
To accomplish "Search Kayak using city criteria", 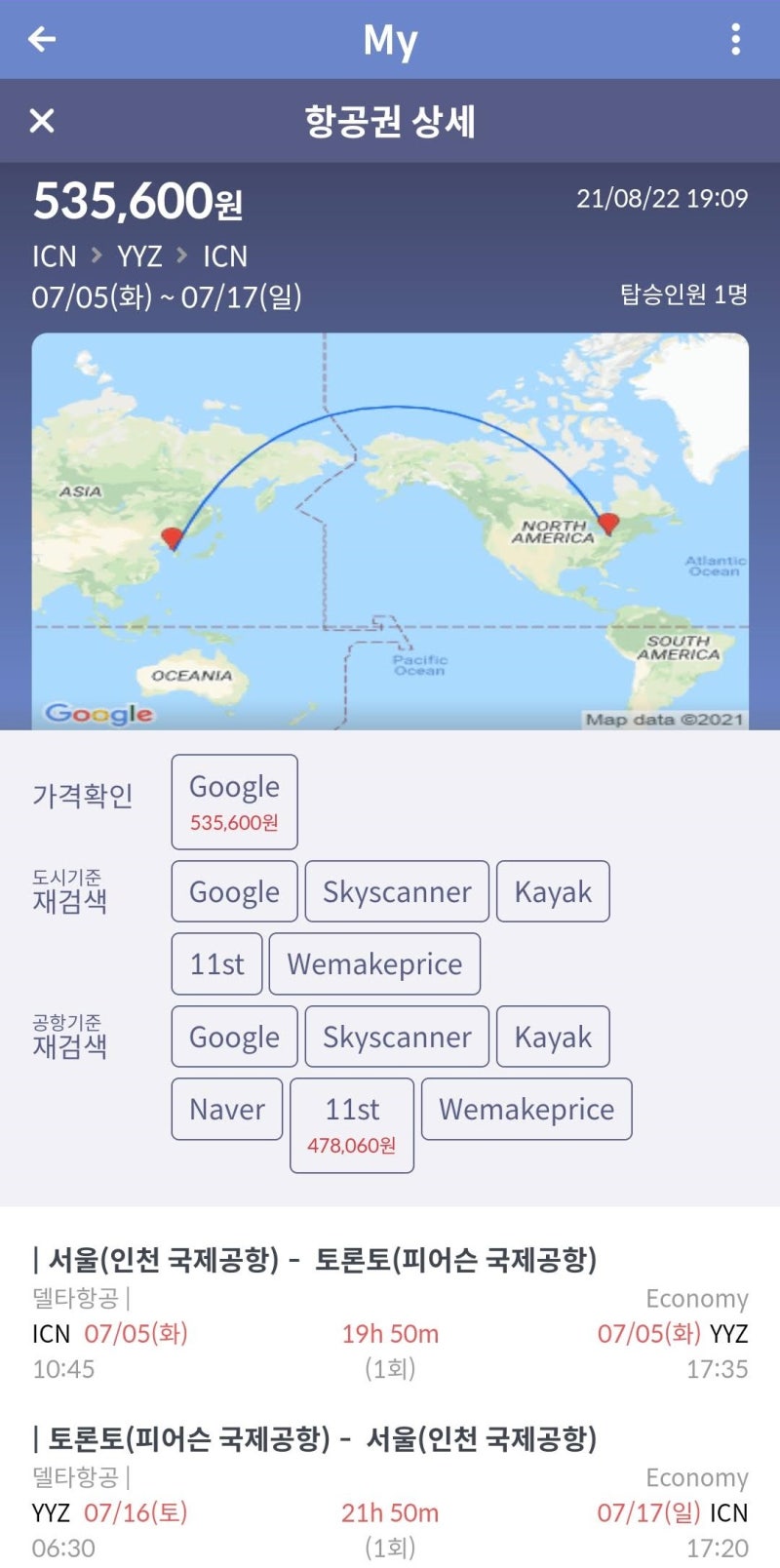I will click(x=553, y=890).
